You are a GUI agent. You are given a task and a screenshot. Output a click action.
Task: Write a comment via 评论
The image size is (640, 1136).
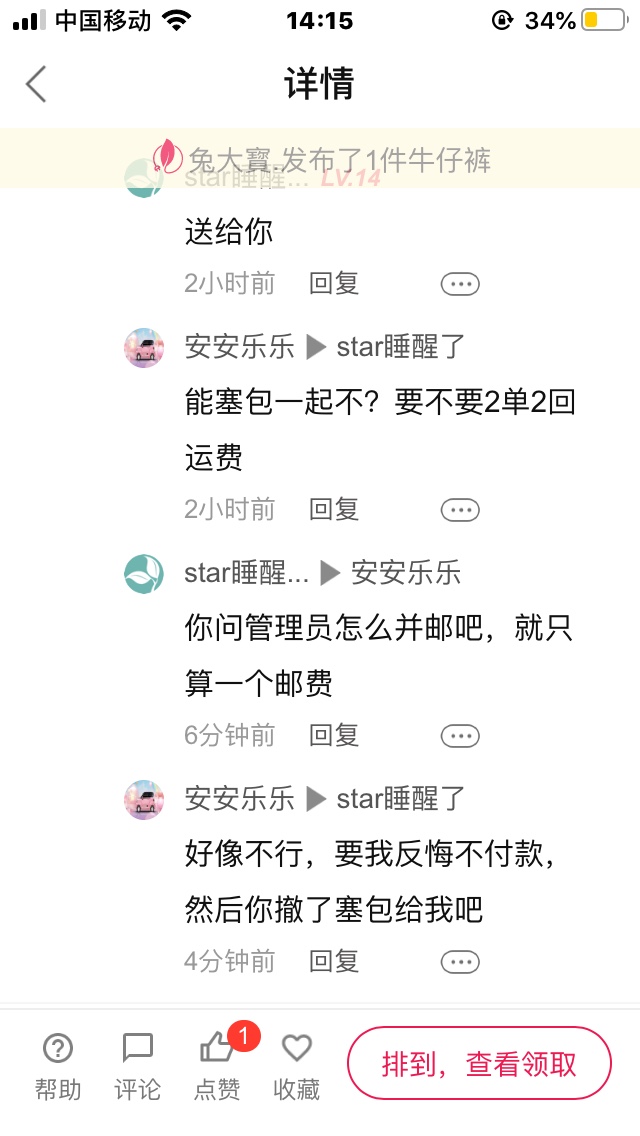tap(137, 1067)
